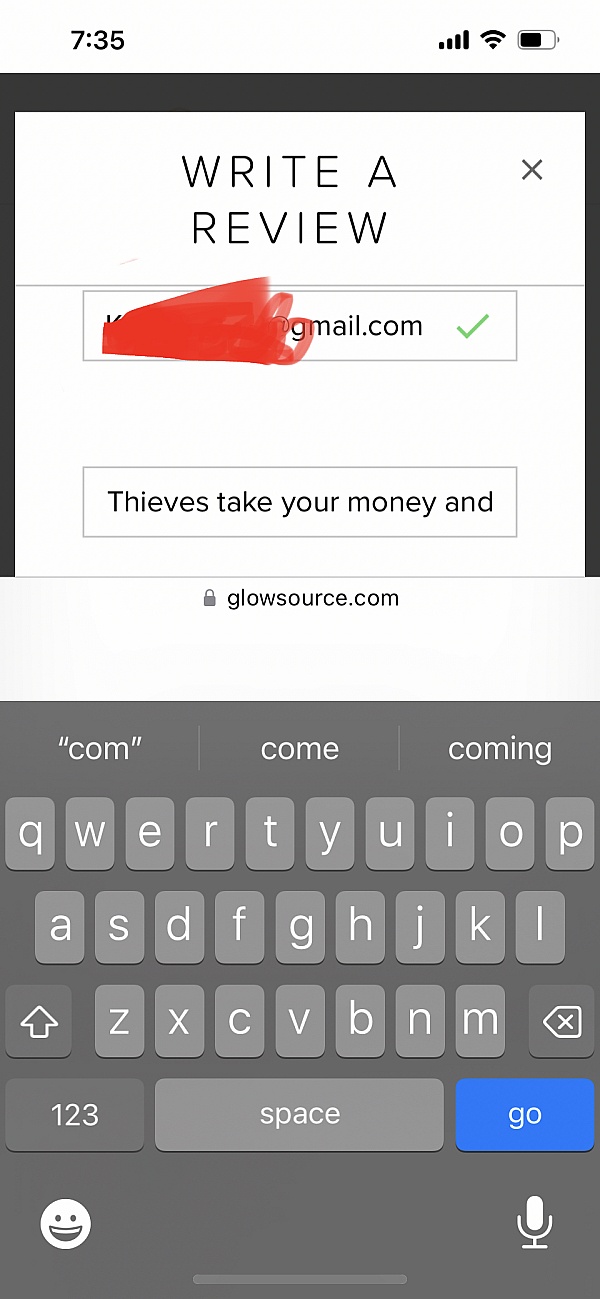Image resolution: width=600 pixels, height=1299 pixels.
Task: Hit the blue go key
Action: click(x=525, y=1115)
